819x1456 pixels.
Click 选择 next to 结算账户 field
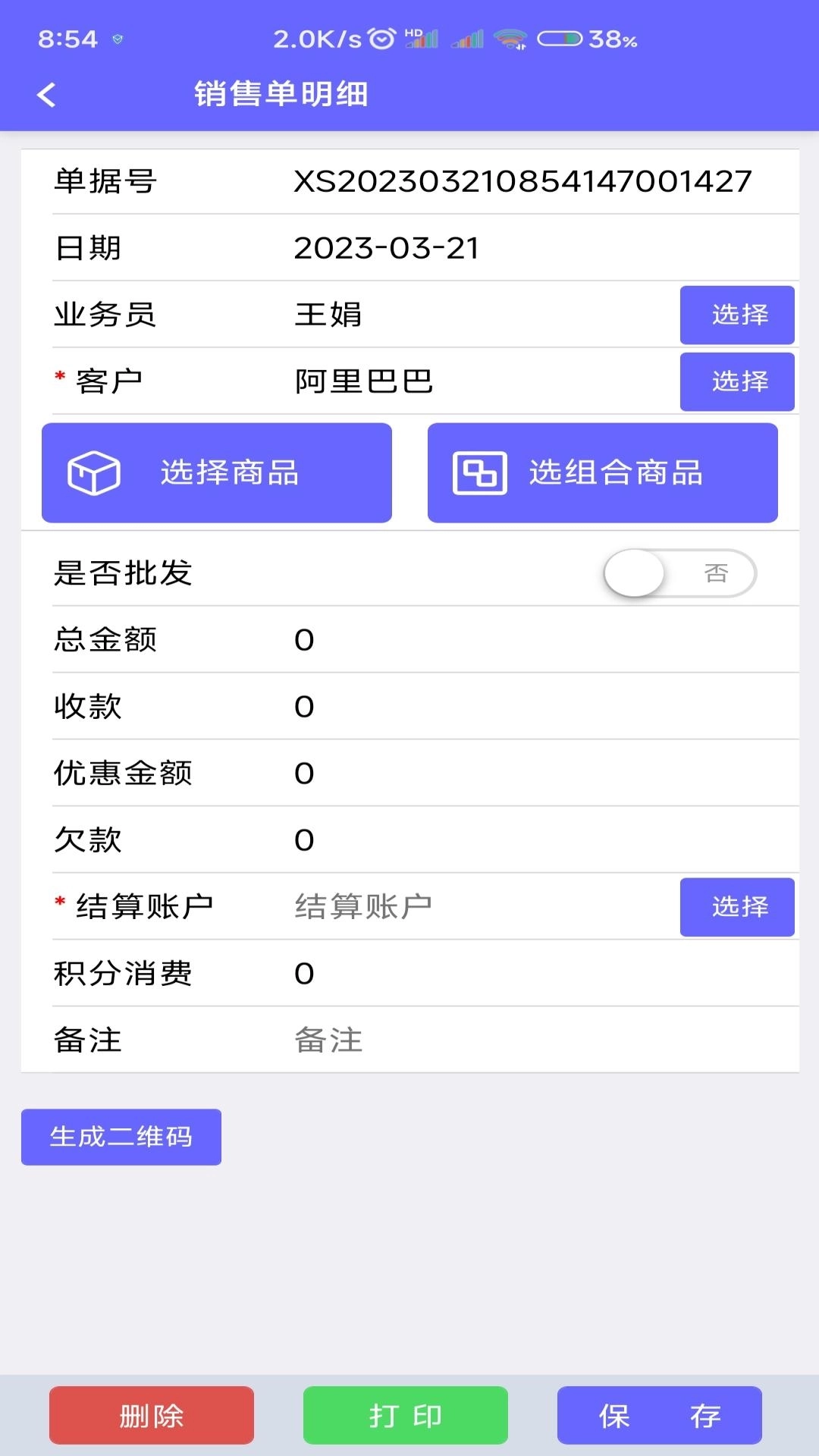coord(736,905)
